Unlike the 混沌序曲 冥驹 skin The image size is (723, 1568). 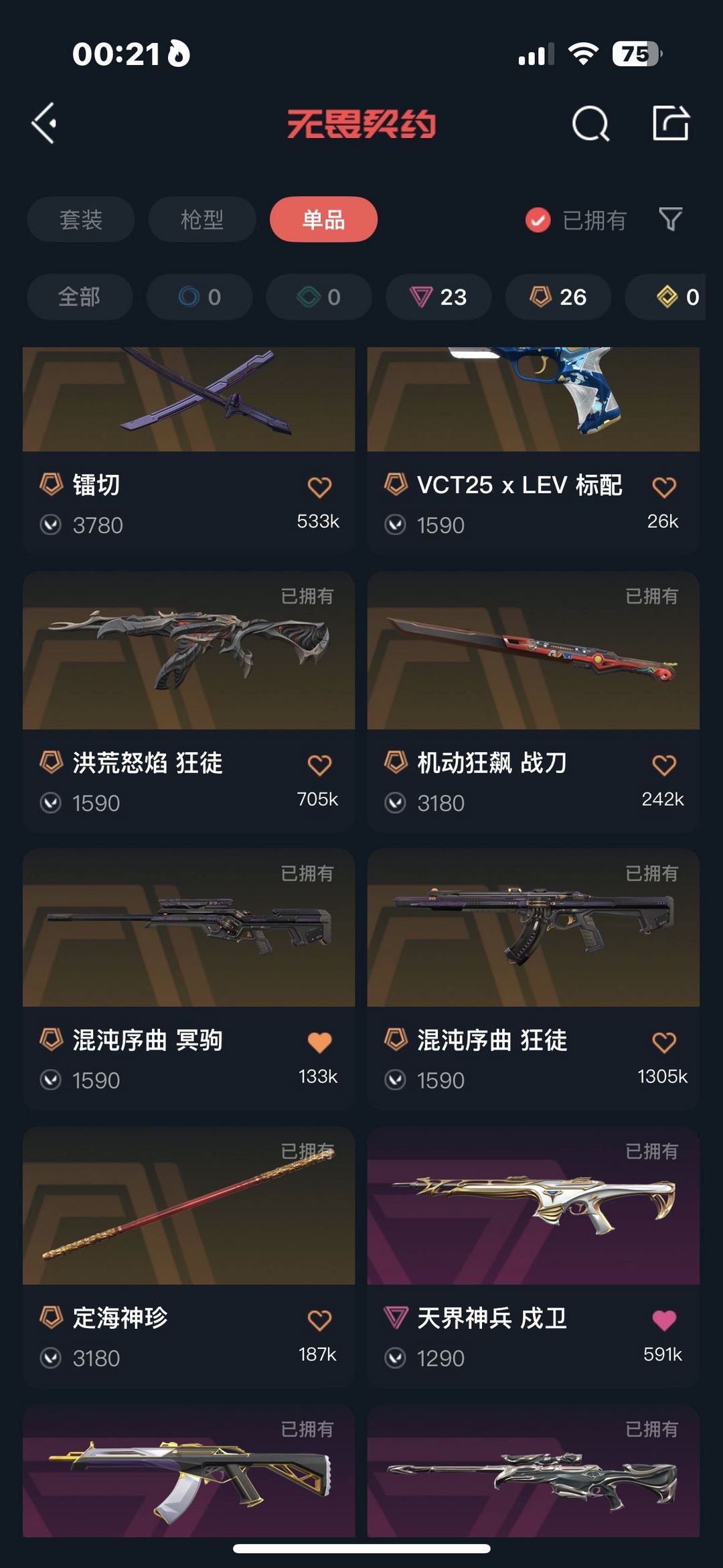point(319,1042)
